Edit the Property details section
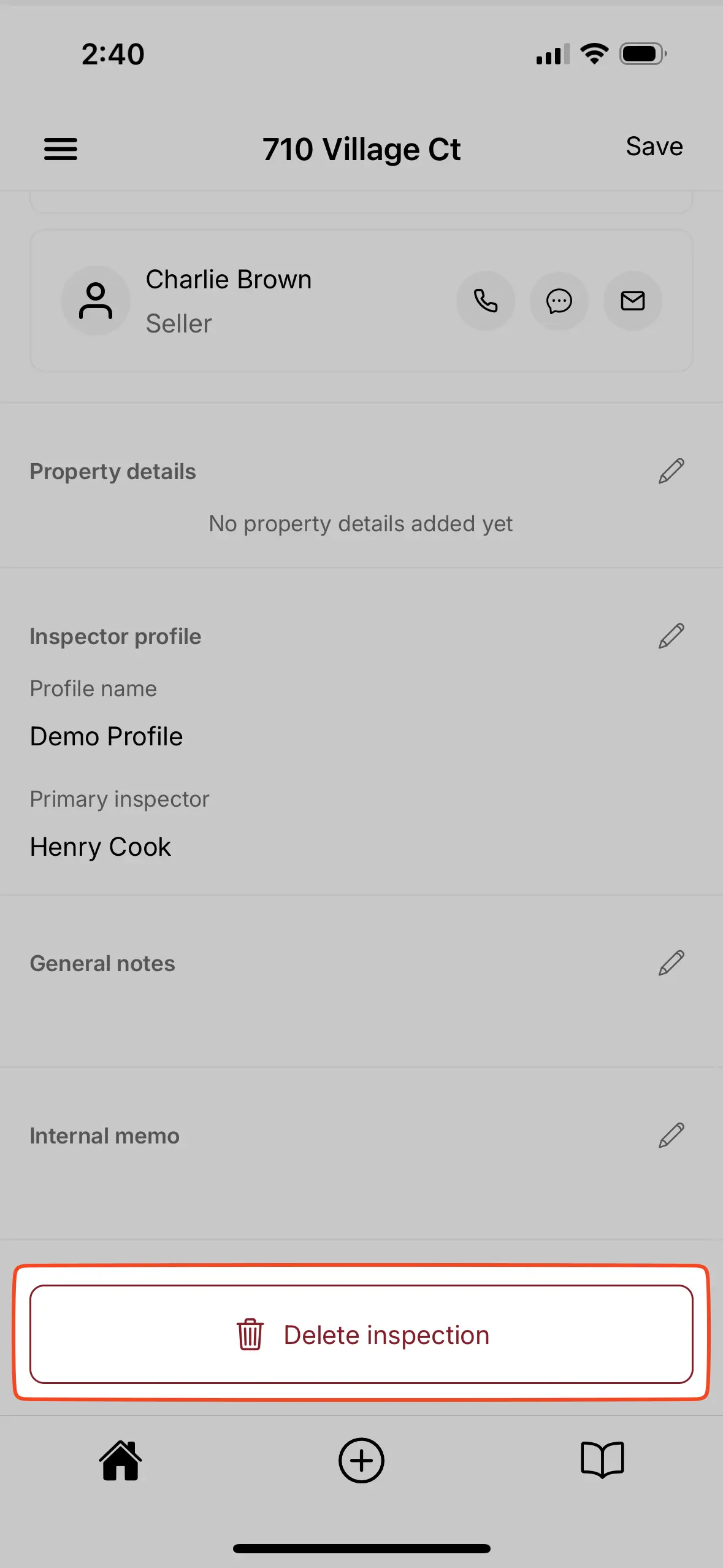723x1568 pixels. tap(671, 471)
